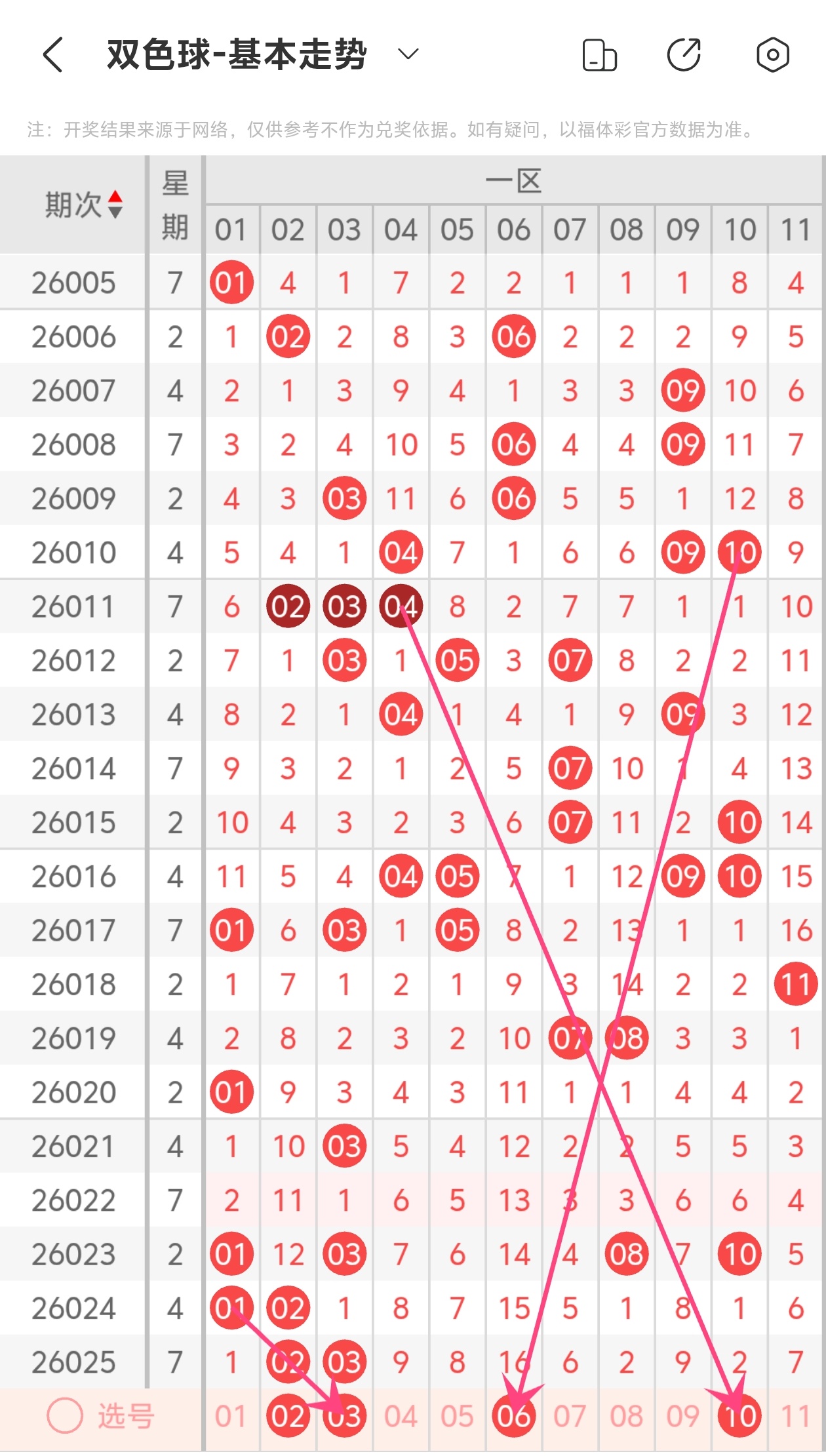
Task: Select number 07 in the pick row
Action: point(570,1416)
